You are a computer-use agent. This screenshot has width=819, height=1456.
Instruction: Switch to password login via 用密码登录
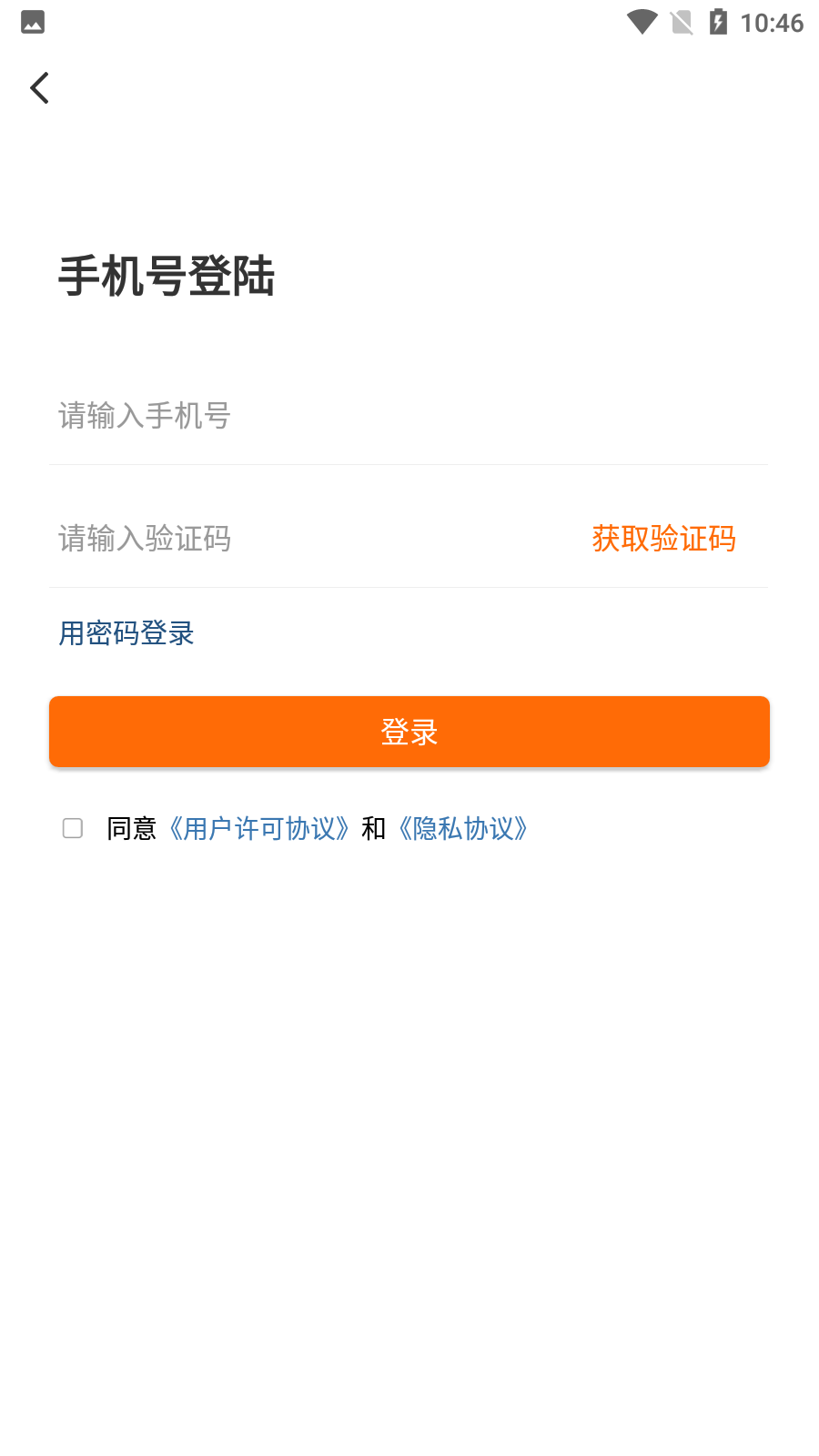point(125,632)
